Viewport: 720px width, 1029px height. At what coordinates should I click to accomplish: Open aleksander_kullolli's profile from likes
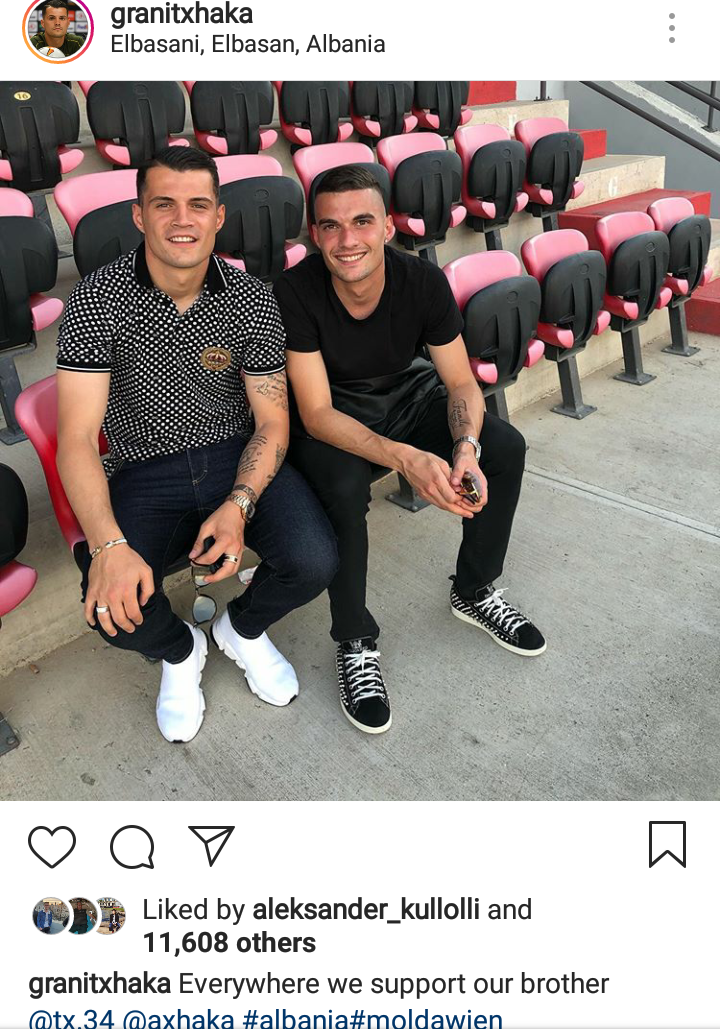coord(366,909)
